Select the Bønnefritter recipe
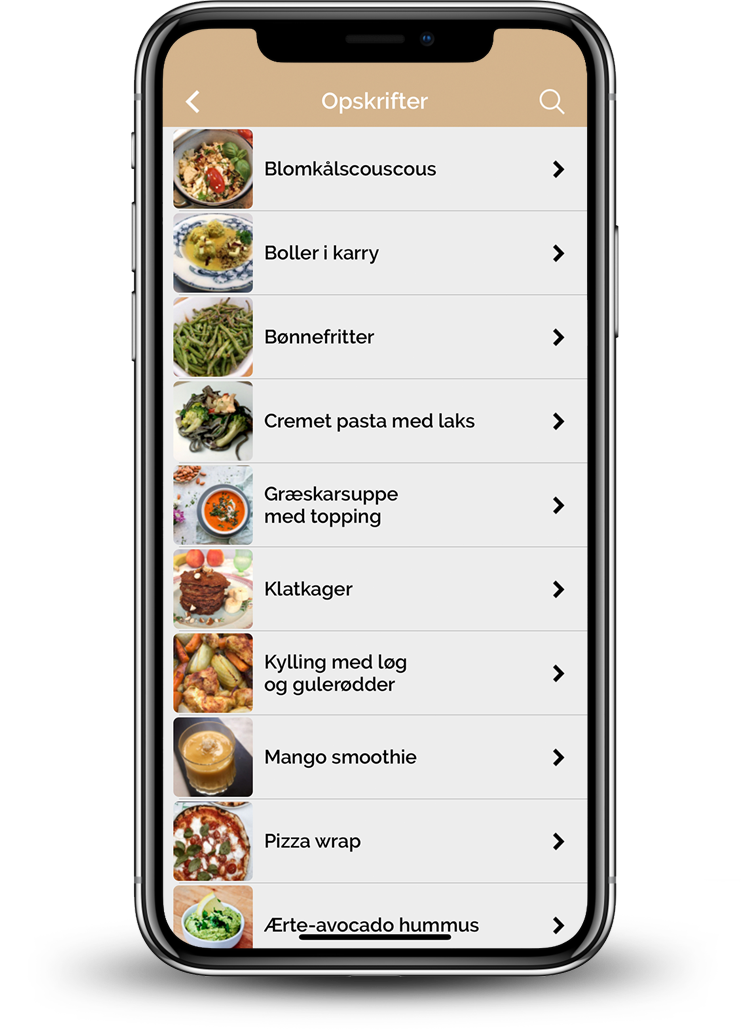This screenshot has width=750, height=1030. pos(375,337)
